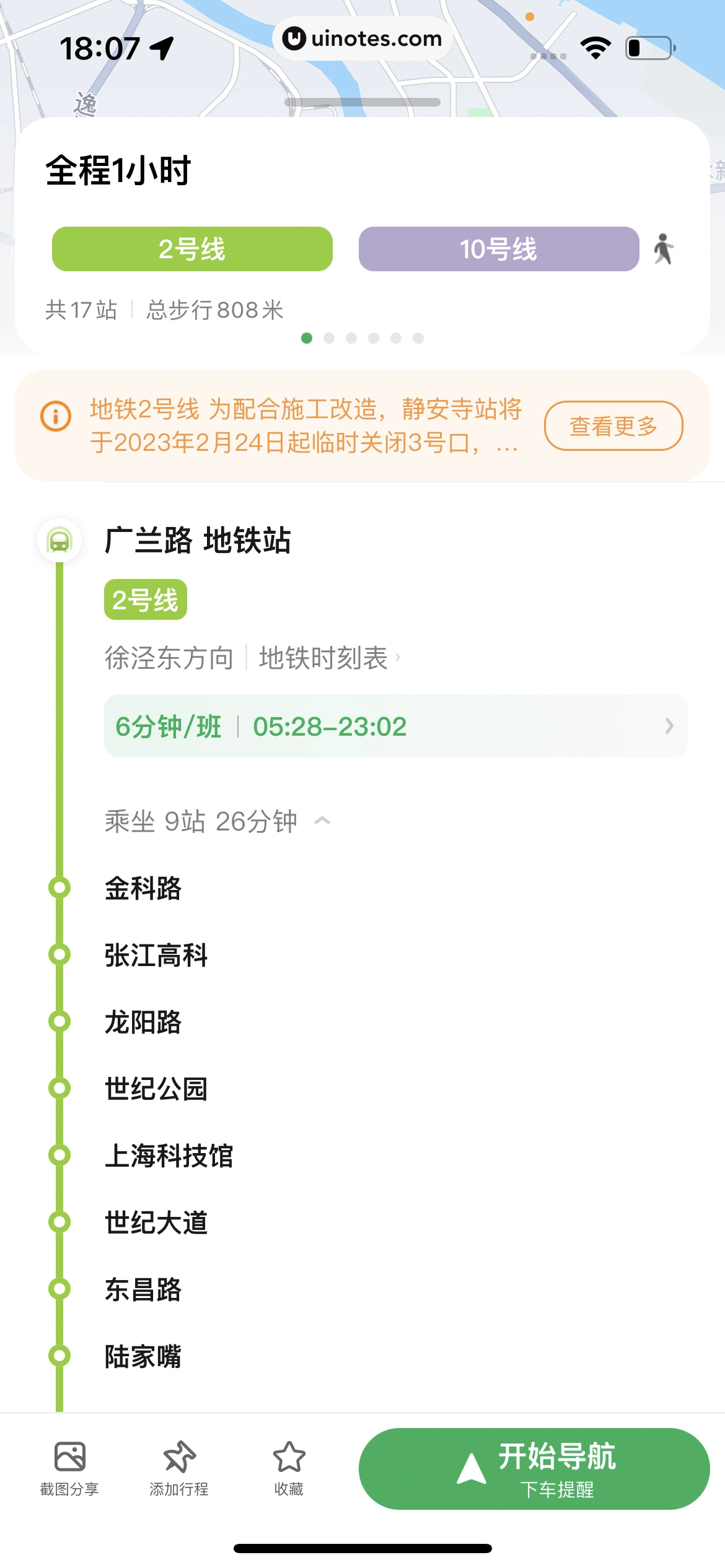Select the purple 10号线 route segment
The height and width of the screenshot is (1568, 725).
(499, 249)
